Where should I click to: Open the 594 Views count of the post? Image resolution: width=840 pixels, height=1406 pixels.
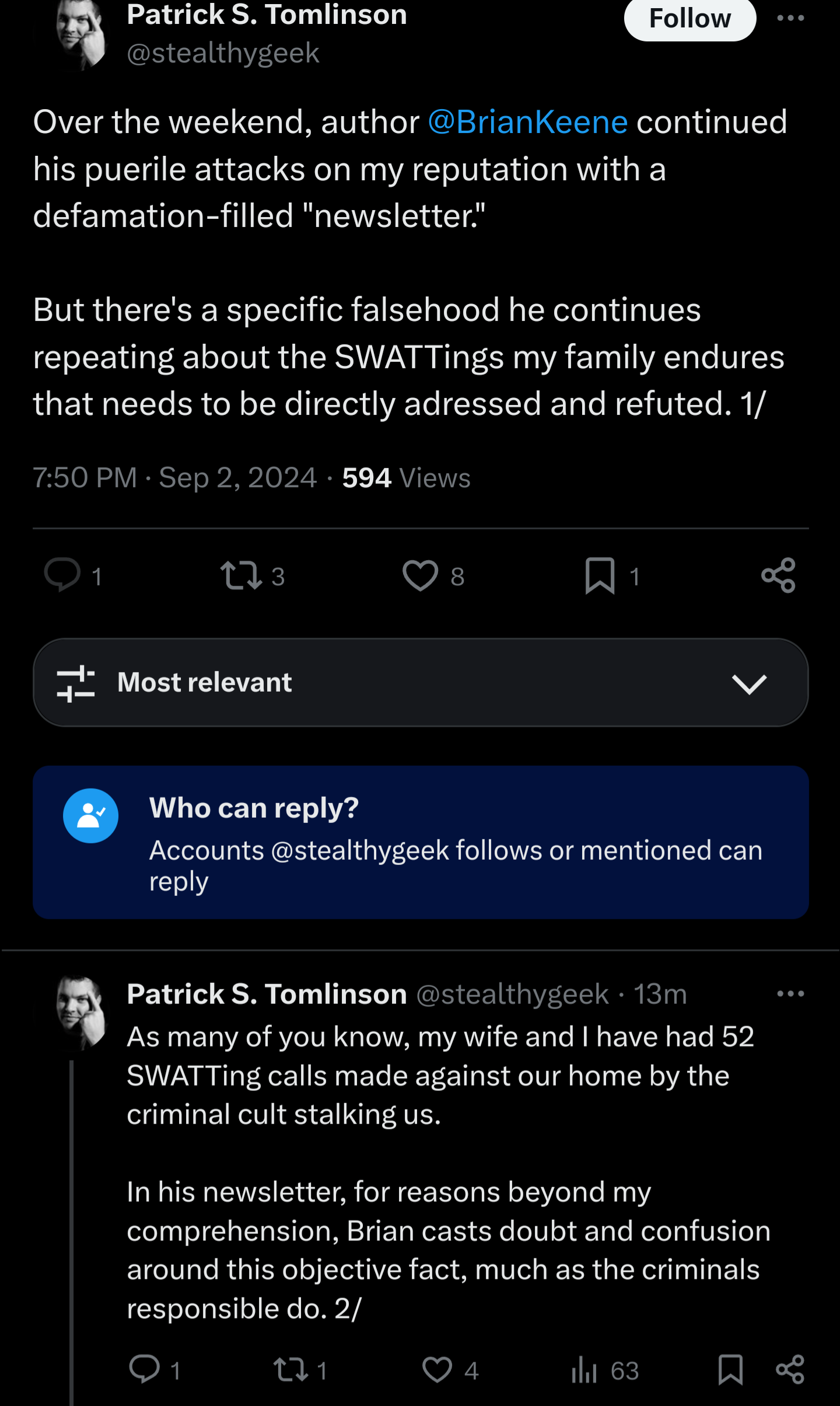406,477
